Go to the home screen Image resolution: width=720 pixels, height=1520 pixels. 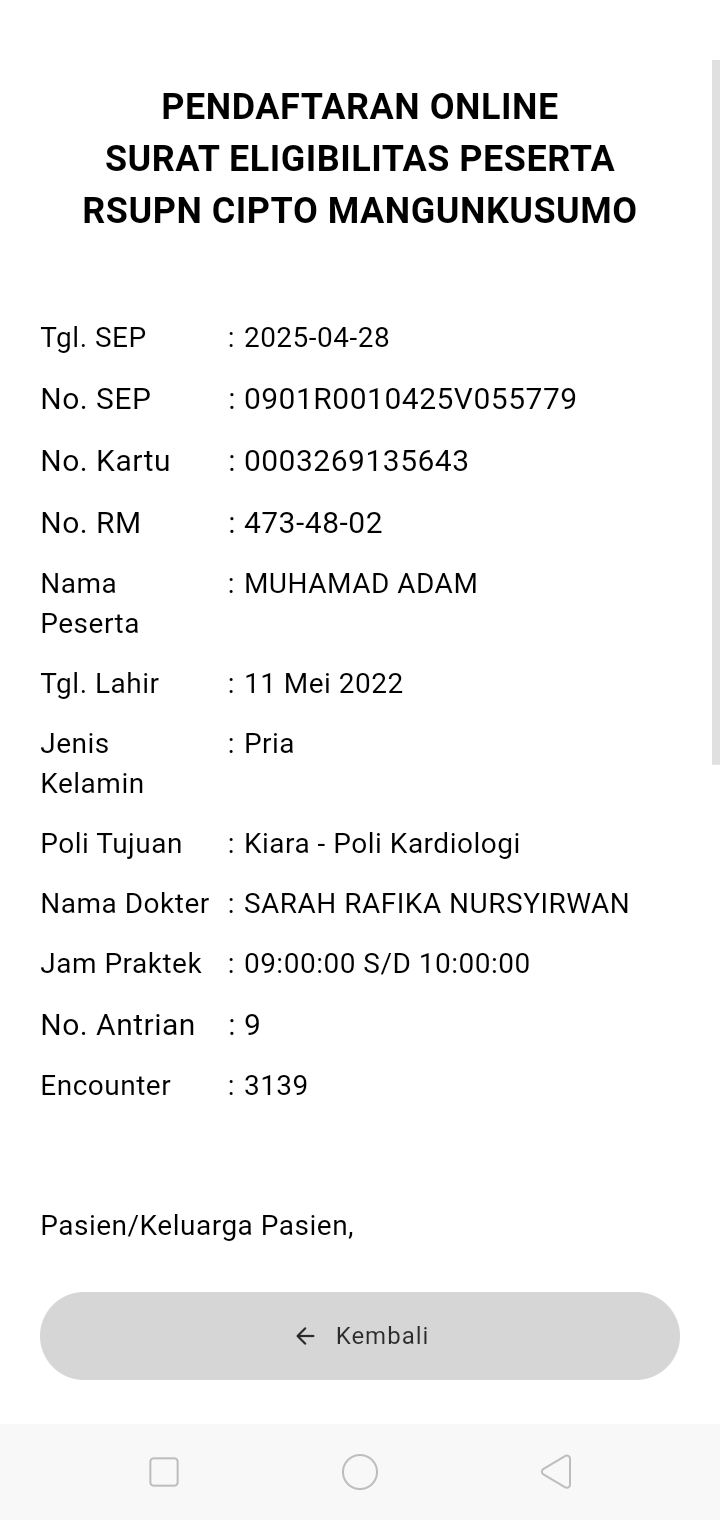pos(360,1471)
